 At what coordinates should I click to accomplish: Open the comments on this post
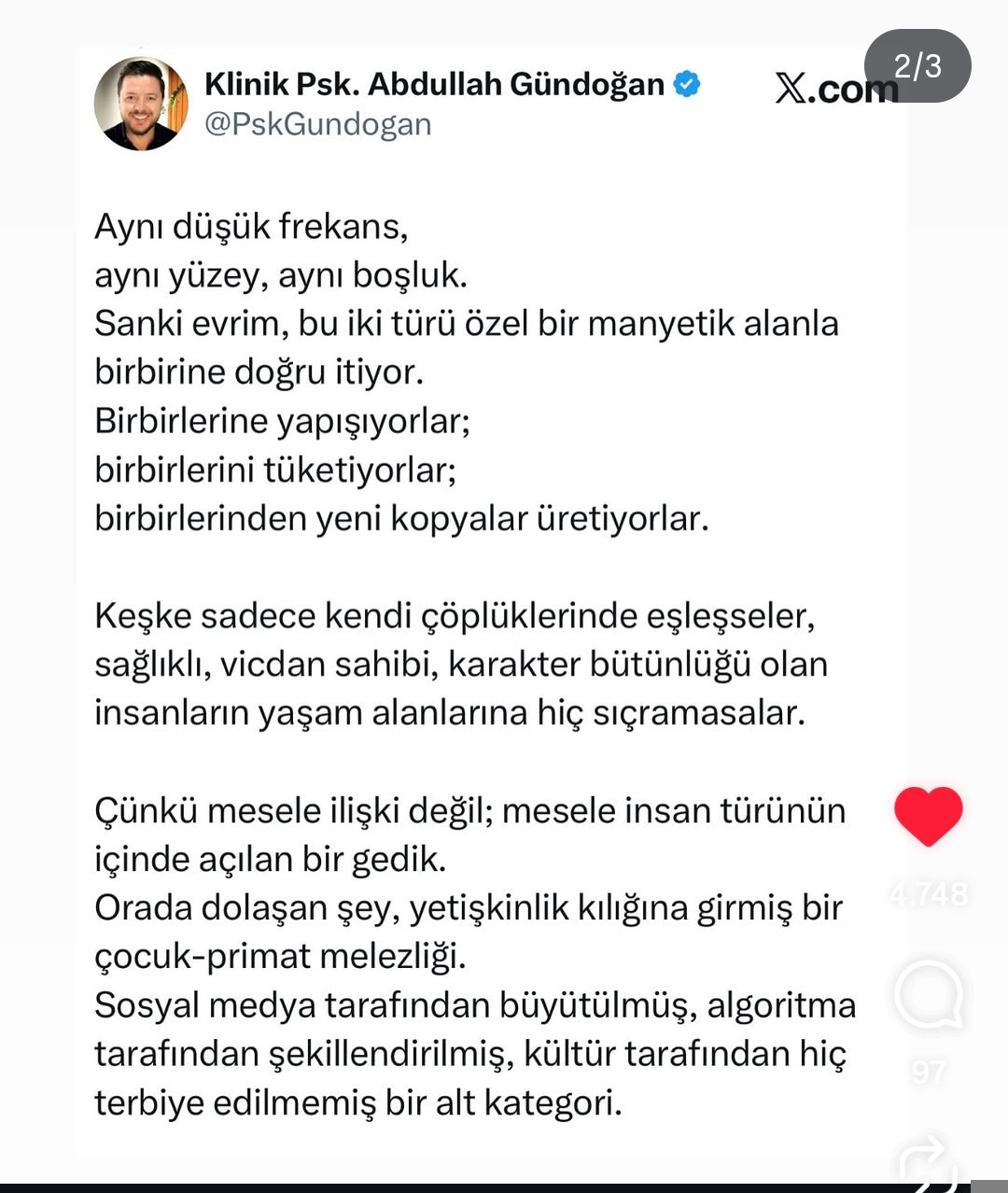point(928,994)
